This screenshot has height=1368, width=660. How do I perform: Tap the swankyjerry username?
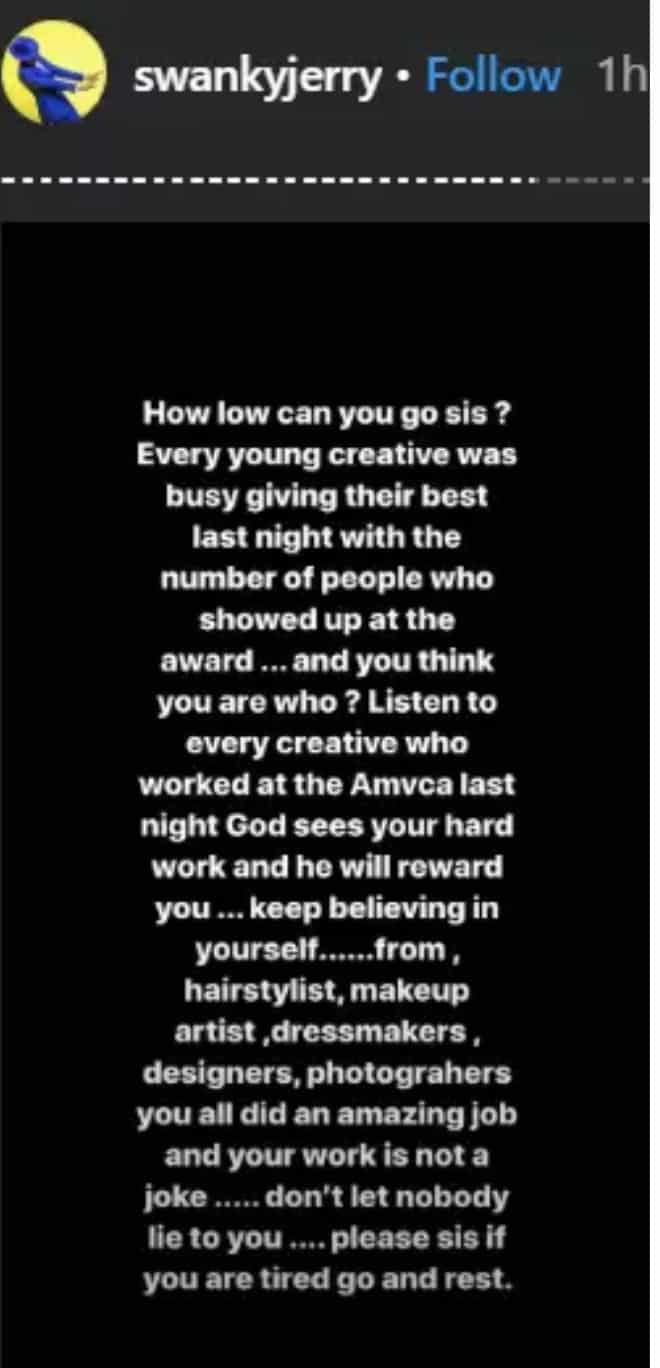click(x=256, y=77)
